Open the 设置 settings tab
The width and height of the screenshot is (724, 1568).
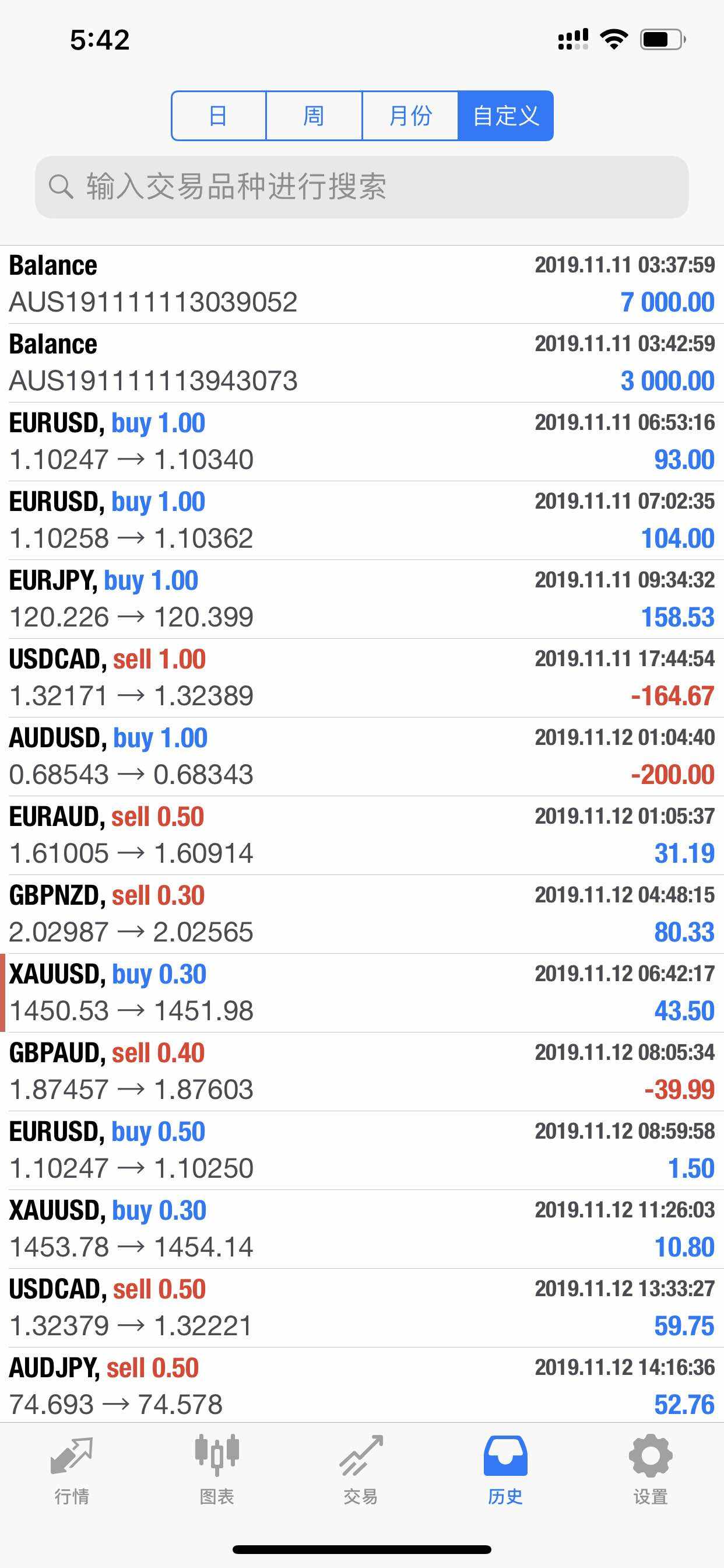point(651,1468)
